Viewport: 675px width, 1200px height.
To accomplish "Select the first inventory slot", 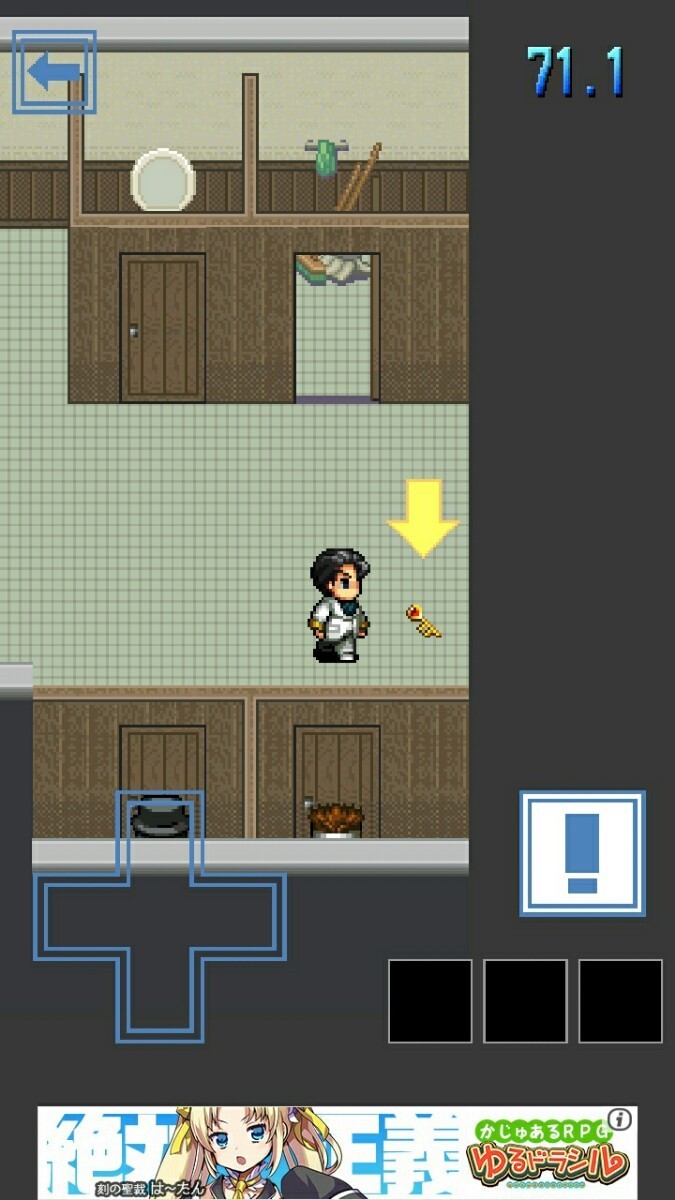I will [x=430, y=1001].
